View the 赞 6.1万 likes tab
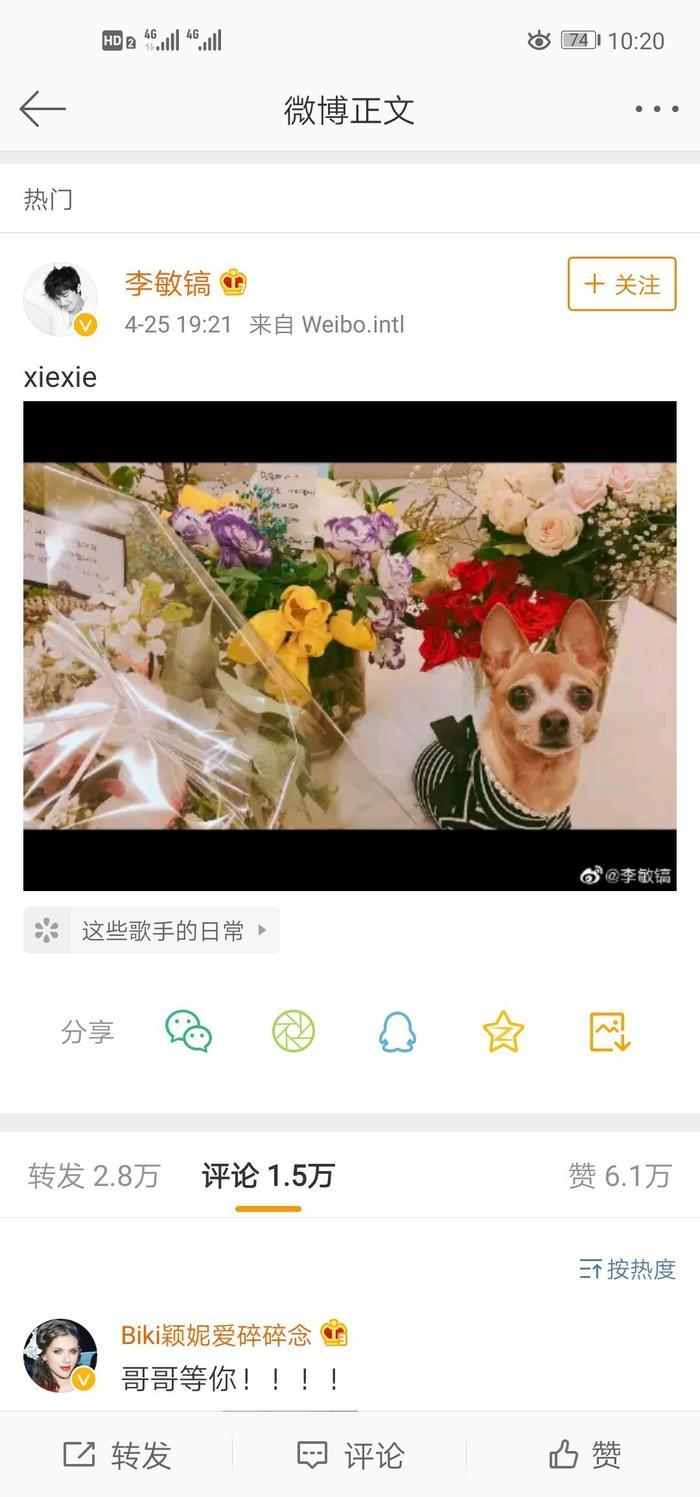 (x=619, y=1176)
